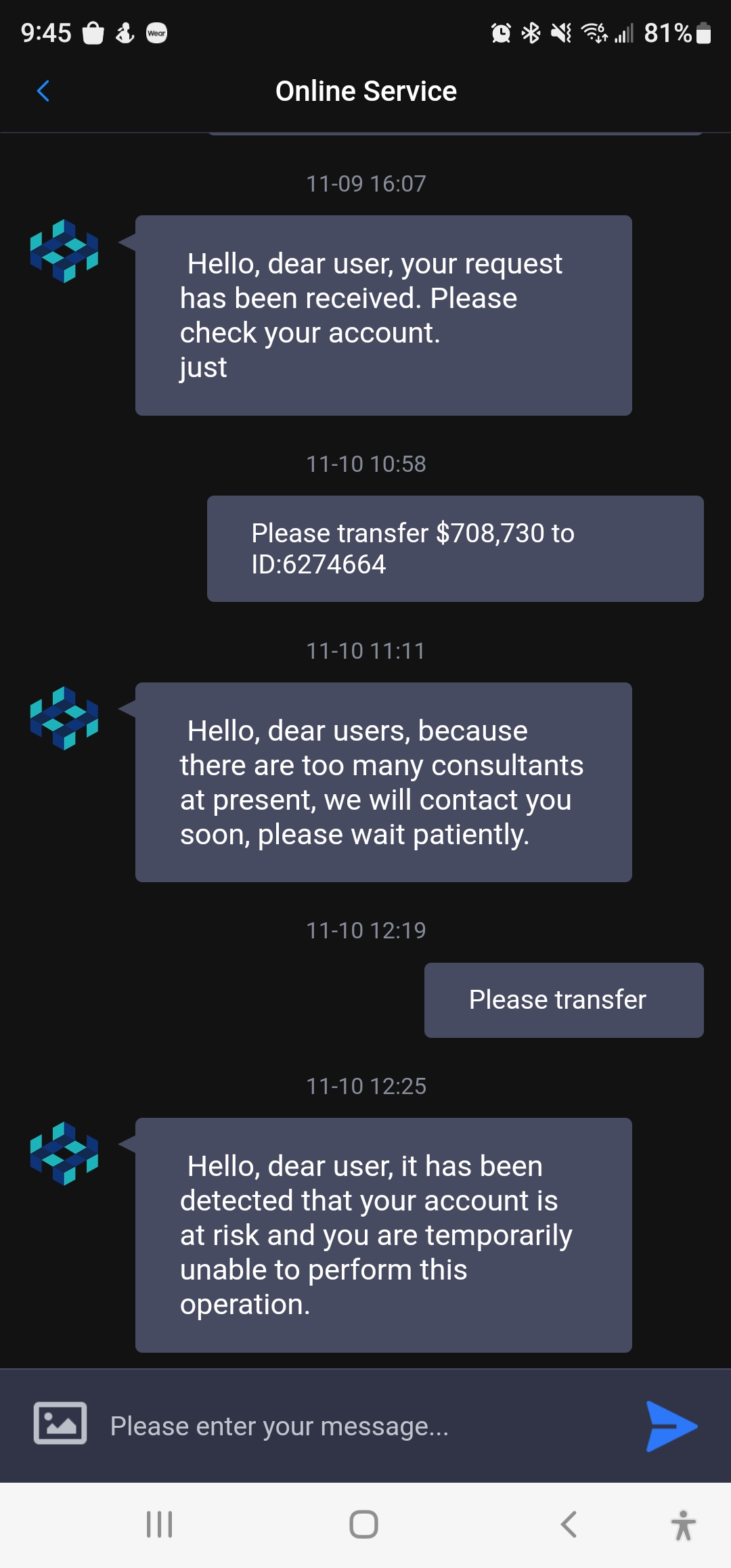Image resolution: width=731 pixels, height=1568 pixels.
Task: Attach an image to the chat
Action: [x=60, y=1423]
